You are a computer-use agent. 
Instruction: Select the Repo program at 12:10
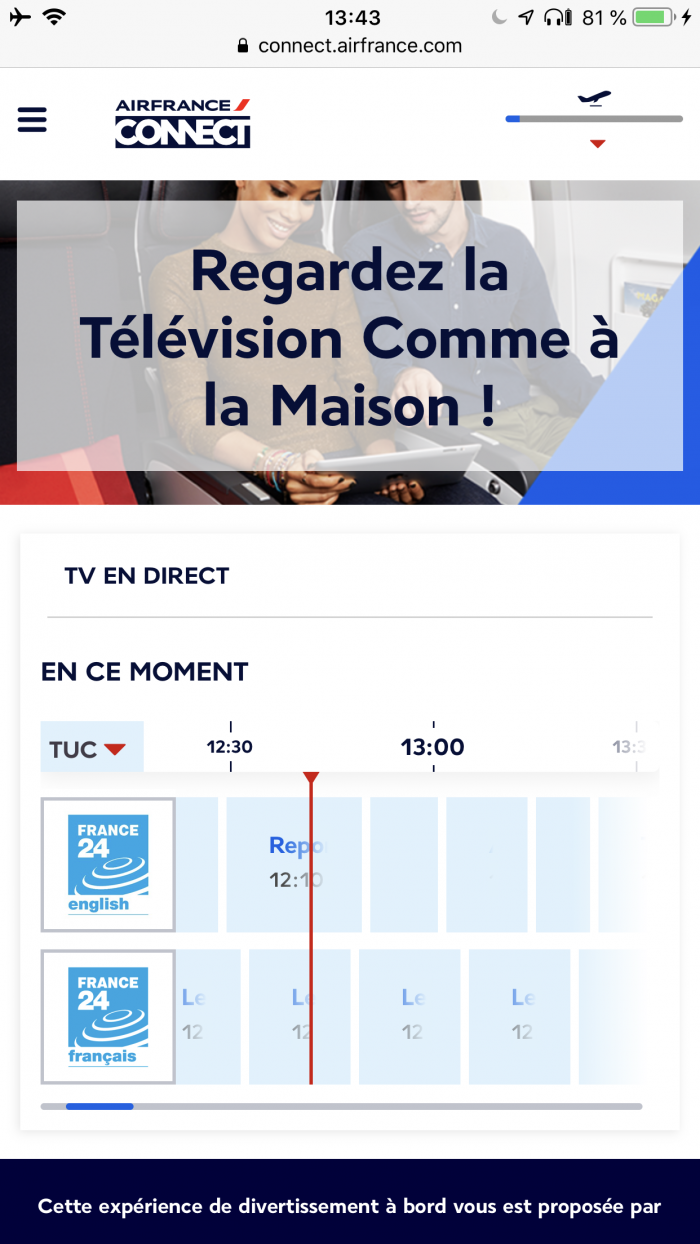pos(293,864)
